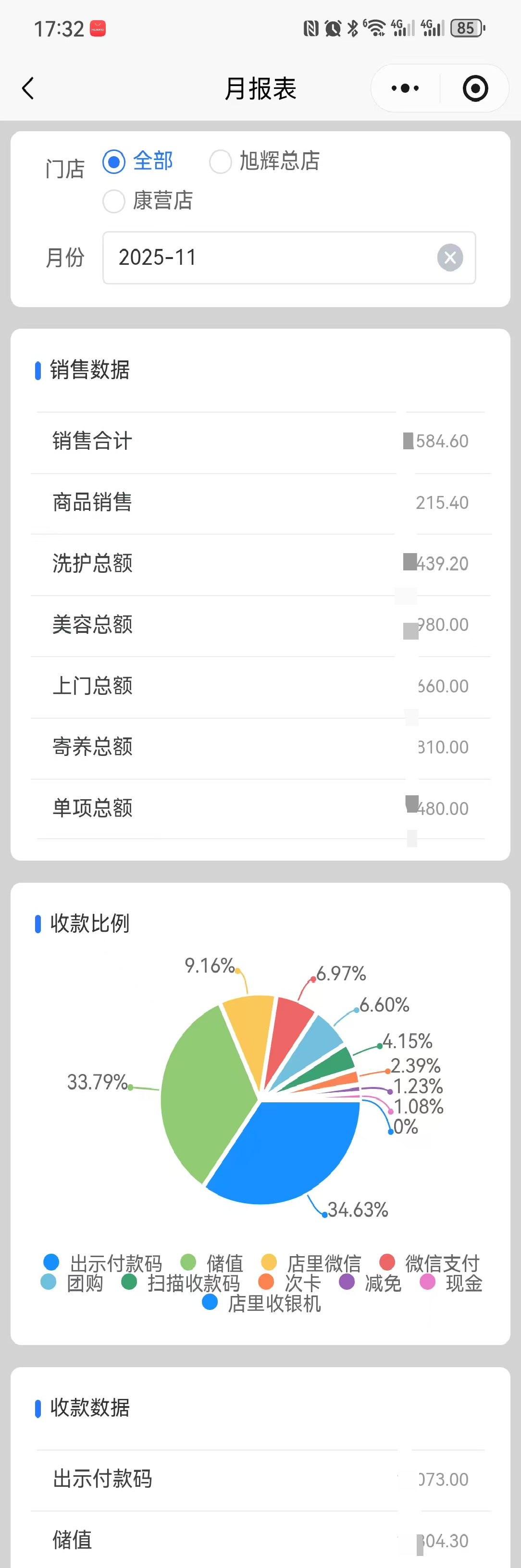521x1568 pixels.
Task: Open the mini program more options menu
Action: [x=405, y=88]
